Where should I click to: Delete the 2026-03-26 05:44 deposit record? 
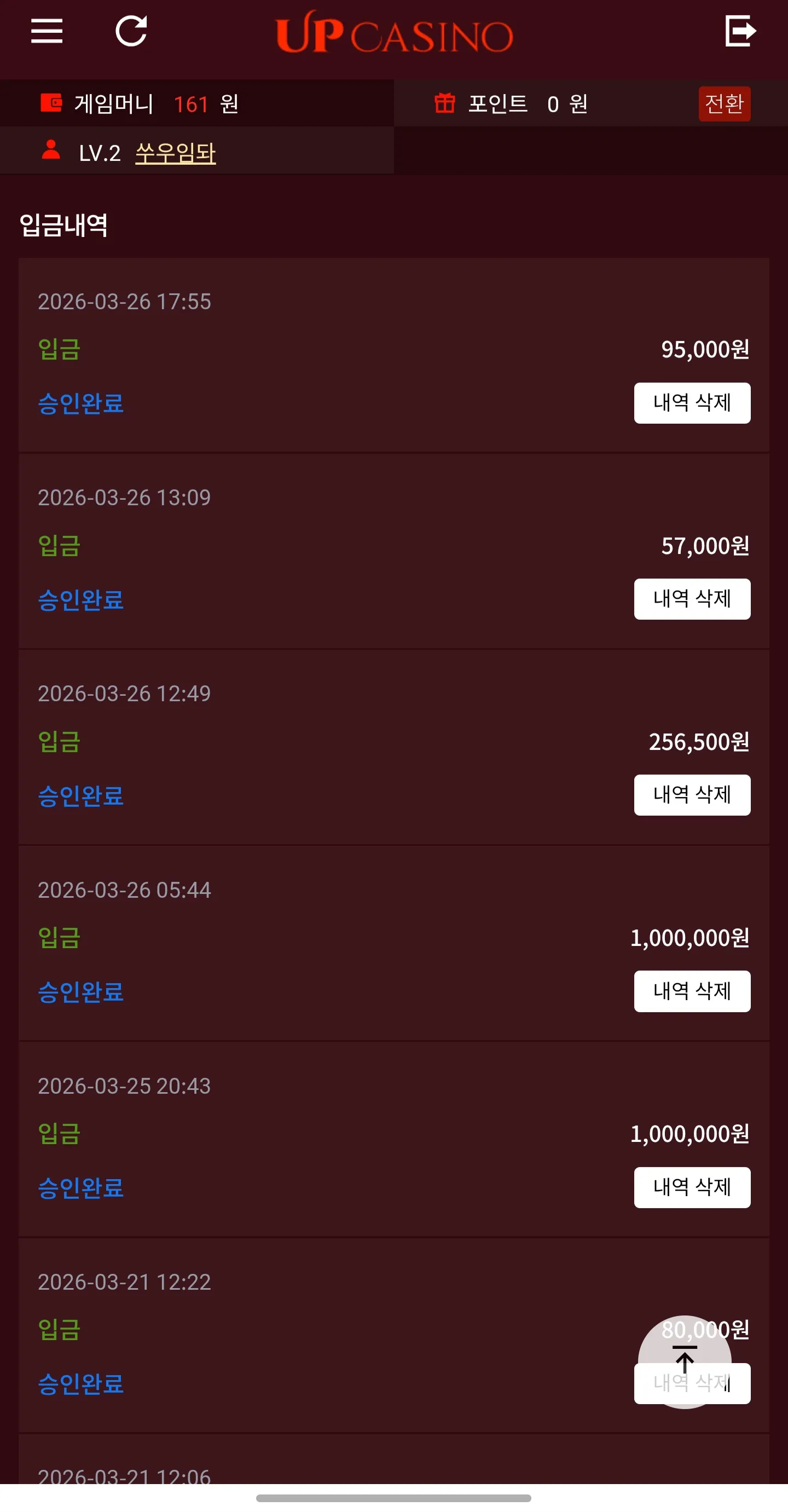[x=692, y=991]
